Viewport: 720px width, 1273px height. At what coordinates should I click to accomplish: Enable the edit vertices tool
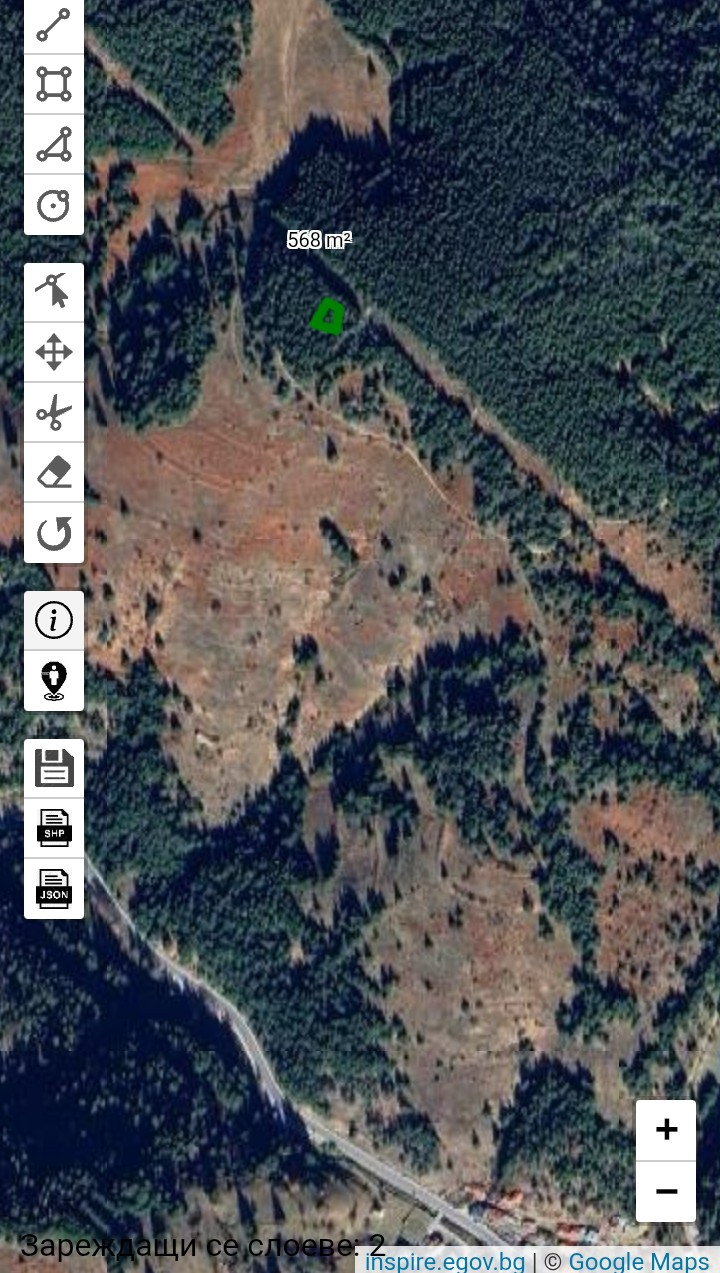click(54, 292)
